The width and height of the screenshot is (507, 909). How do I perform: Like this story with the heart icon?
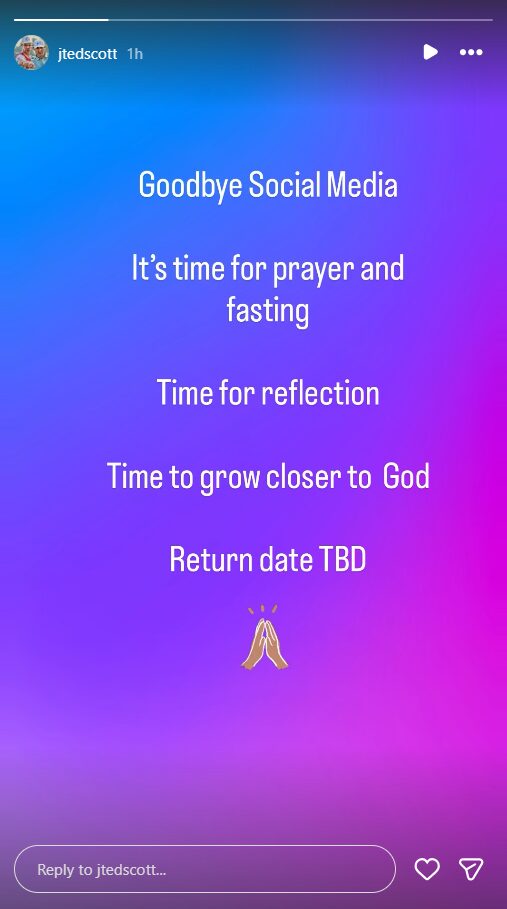[427, 869]
